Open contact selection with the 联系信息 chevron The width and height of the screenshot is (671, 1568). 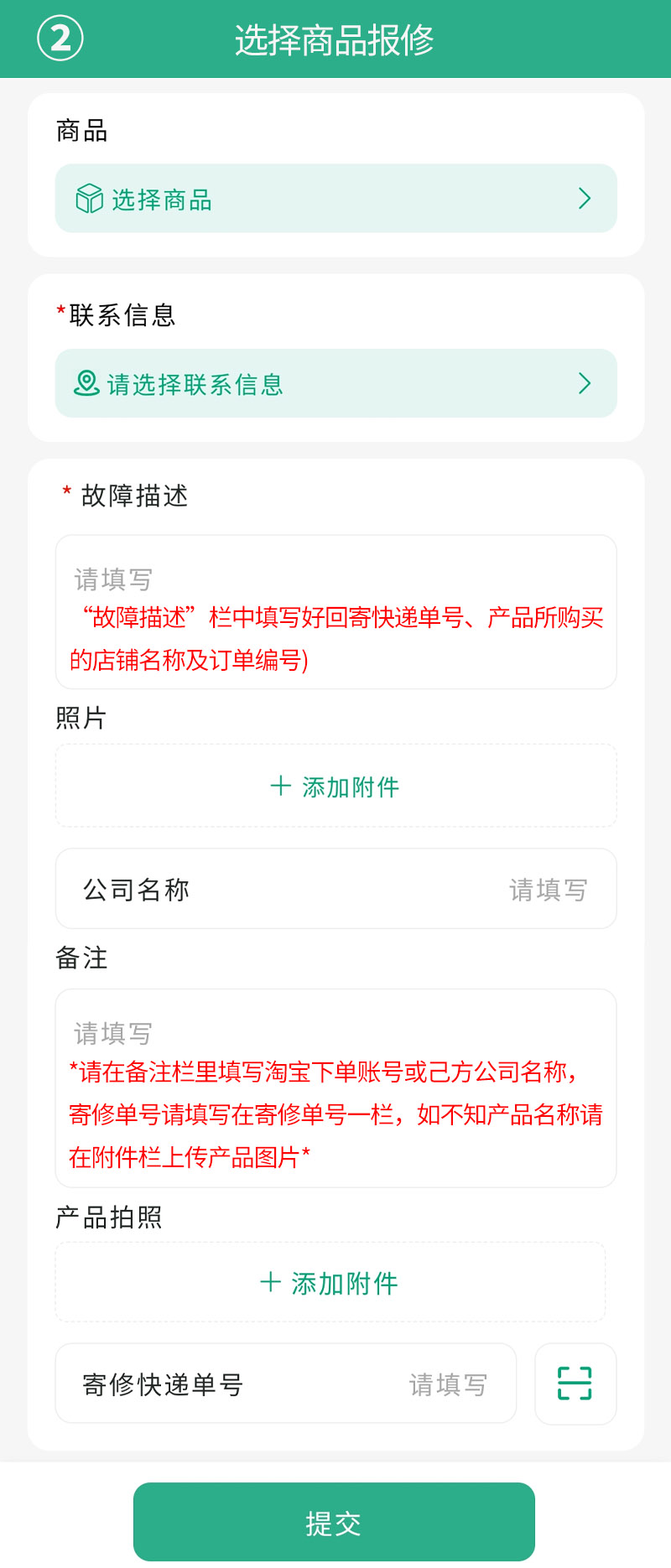coord(585,383)
